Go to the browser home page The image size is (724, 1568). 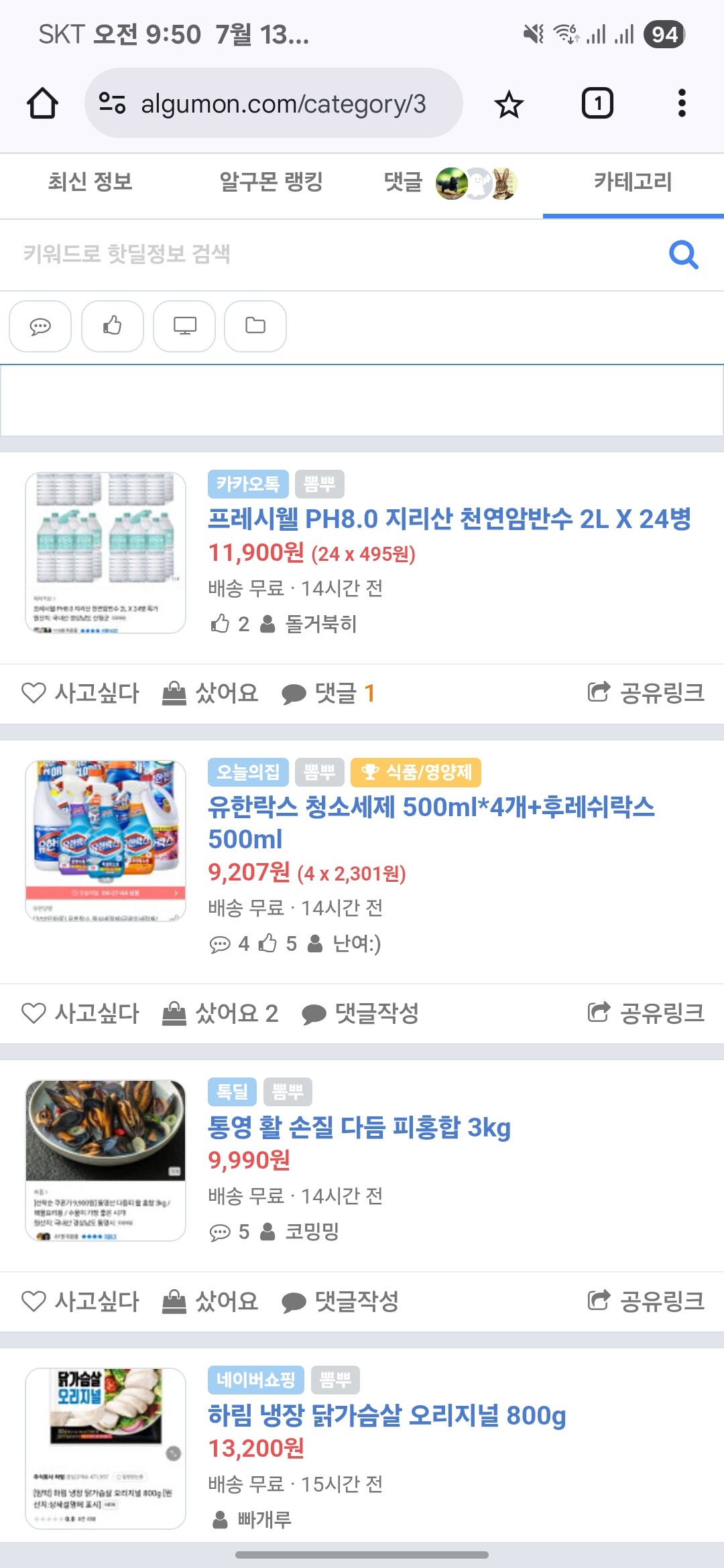(x=42, y=104)
